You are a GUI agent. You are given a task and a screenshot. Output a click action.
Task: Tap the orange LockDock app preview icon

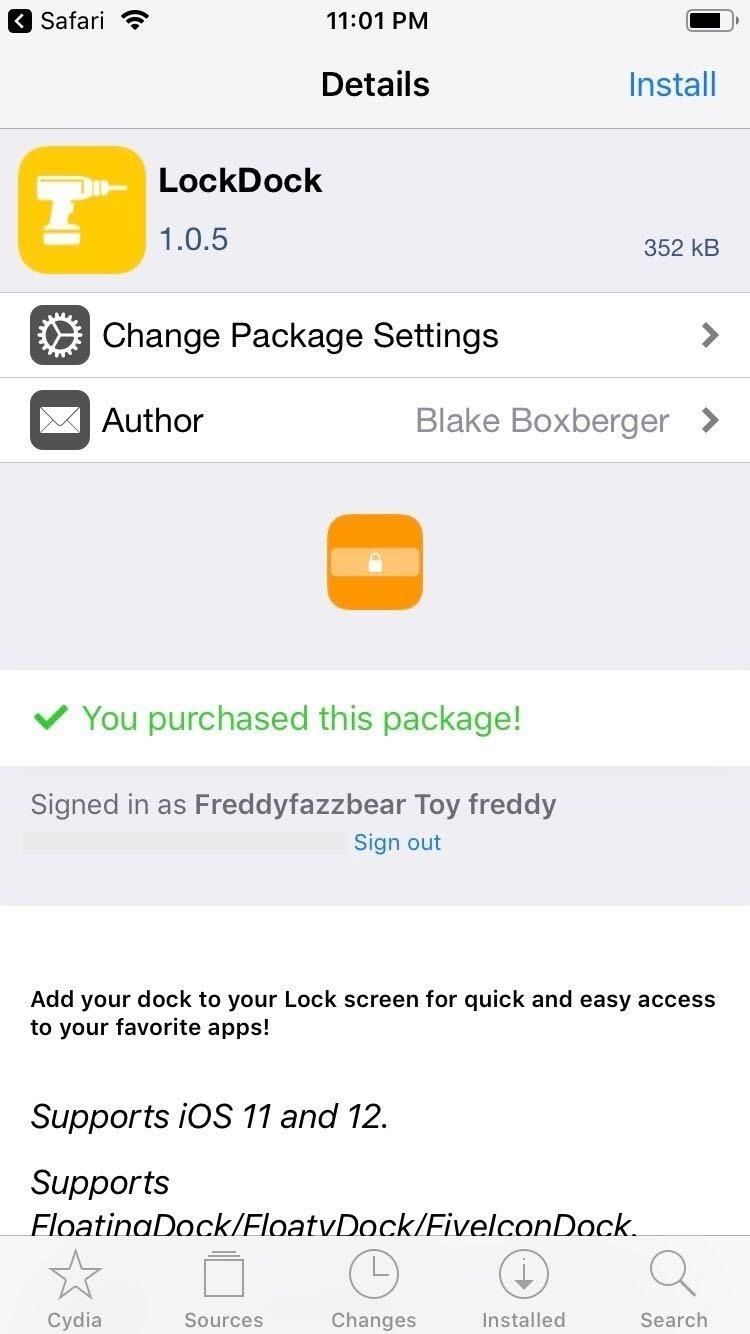375,562
